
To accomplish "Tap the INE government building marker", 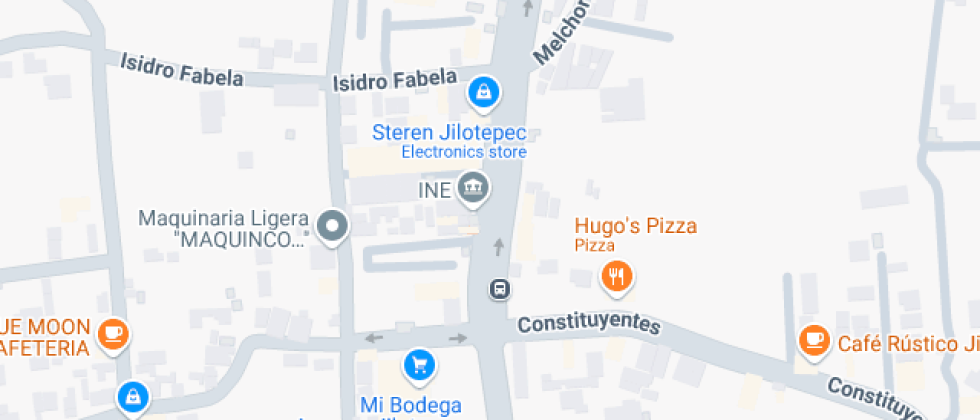I will point(472,187).
